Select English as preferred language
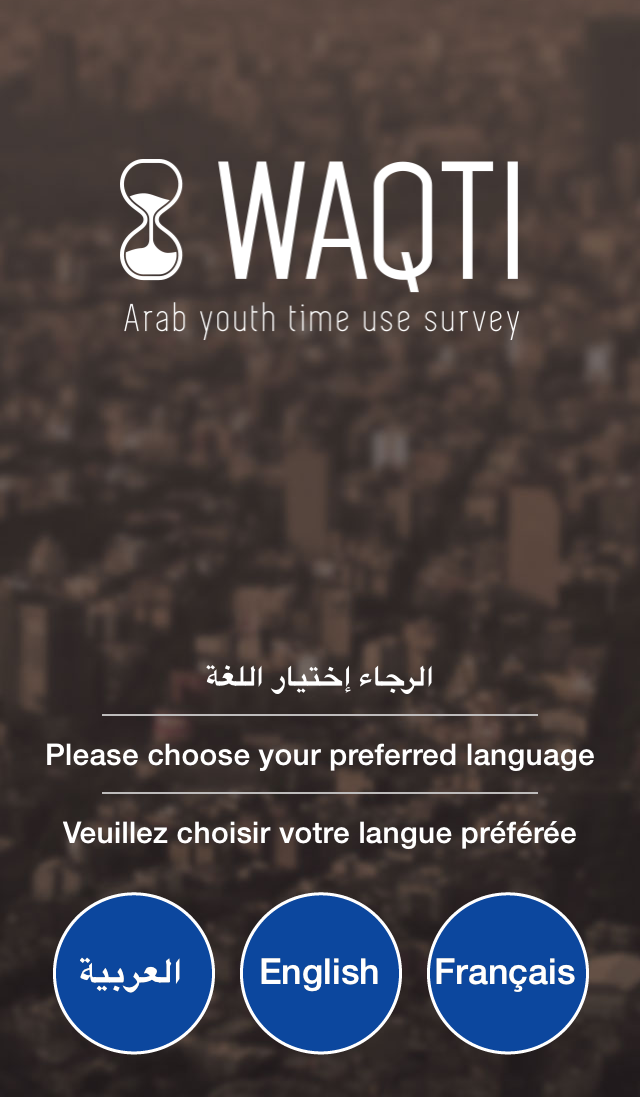The image size is (640, 1097). (320, 973)
